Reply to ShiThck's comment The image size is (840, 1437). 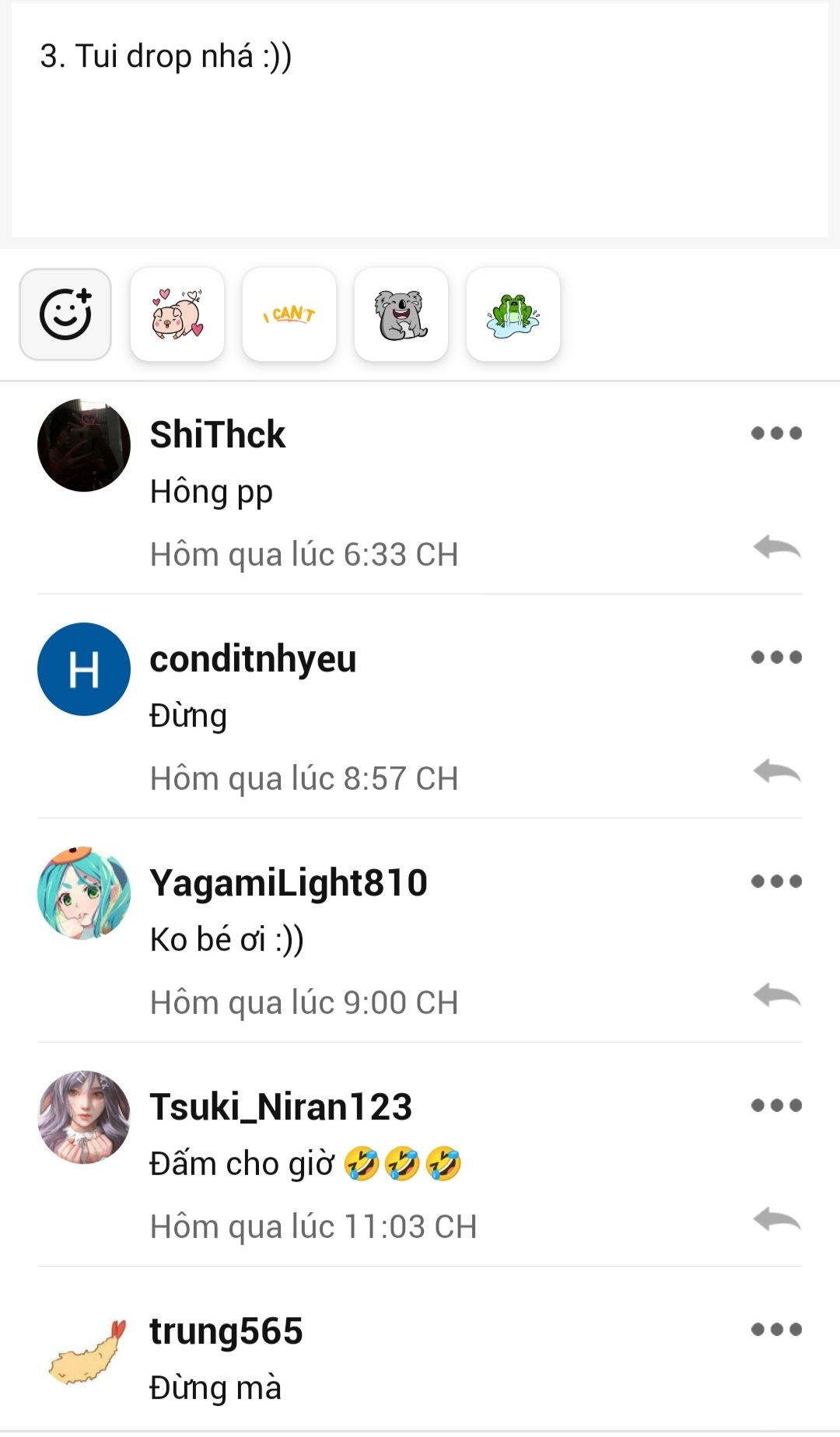tap(776, 548)
